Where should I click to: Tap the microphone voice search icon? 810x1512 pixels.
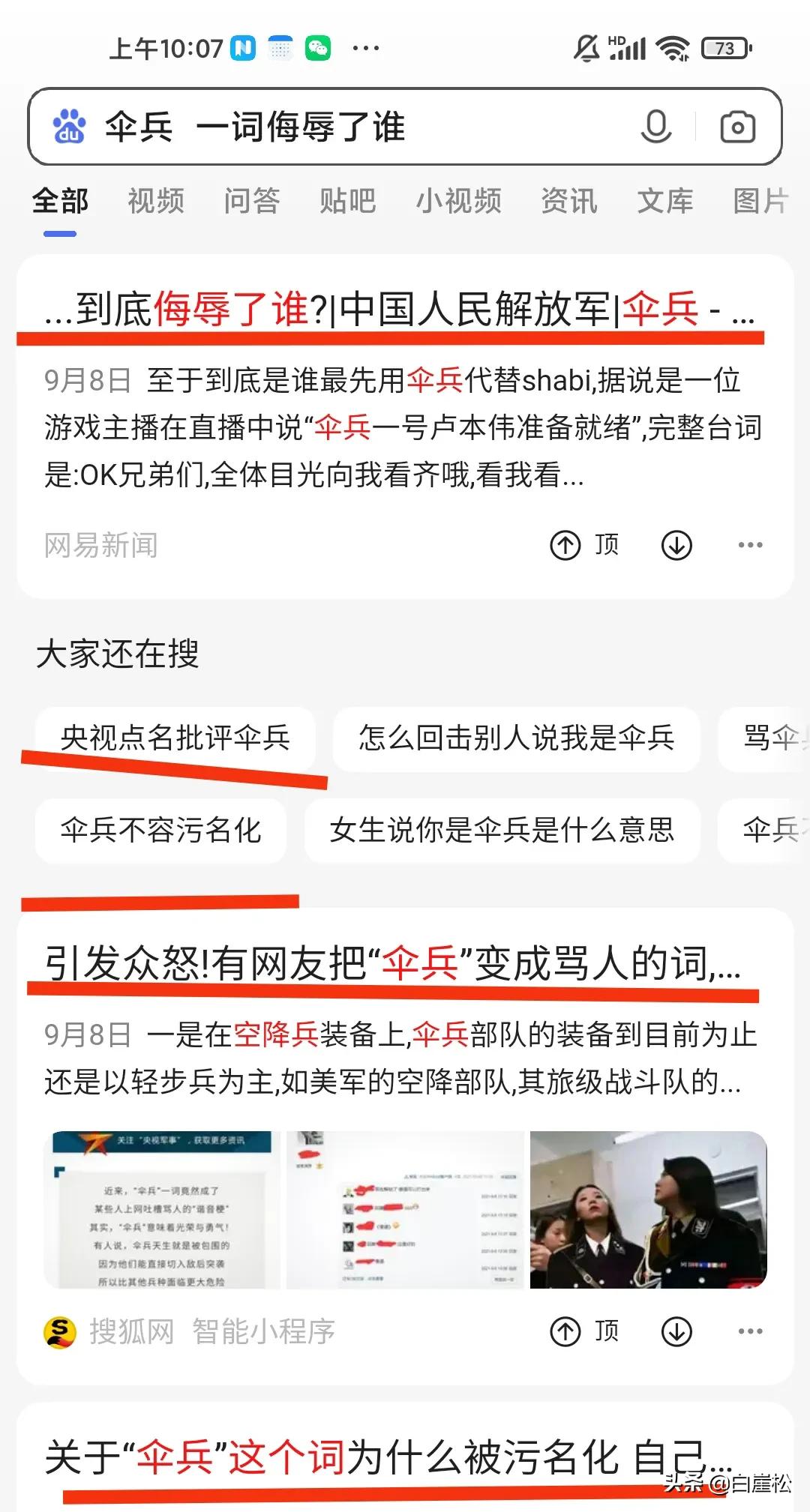coord(654,126)
